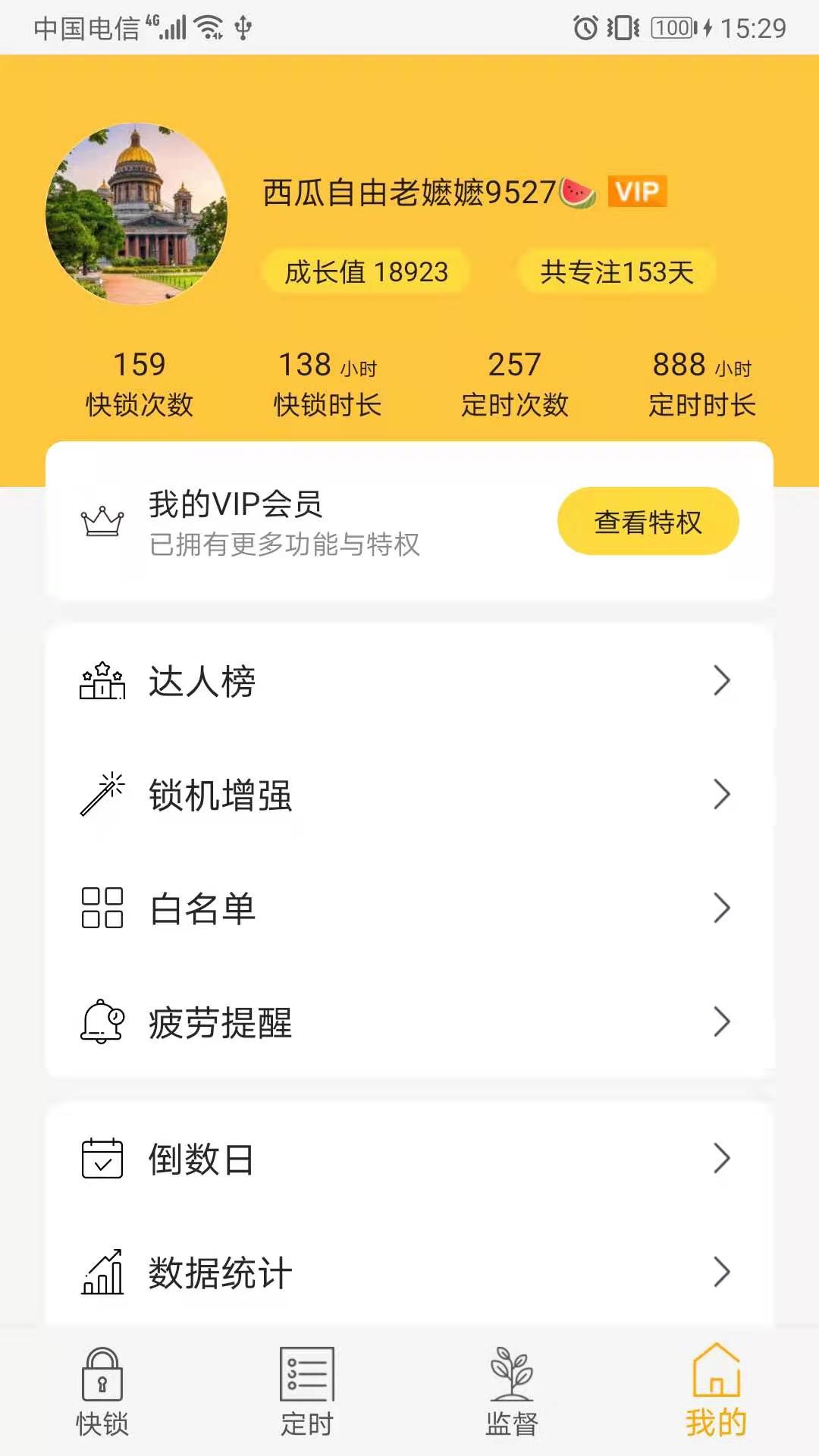819x1456 pixels.
Task: Open the 倒数日 countdown page
Action: (409, 1159)
